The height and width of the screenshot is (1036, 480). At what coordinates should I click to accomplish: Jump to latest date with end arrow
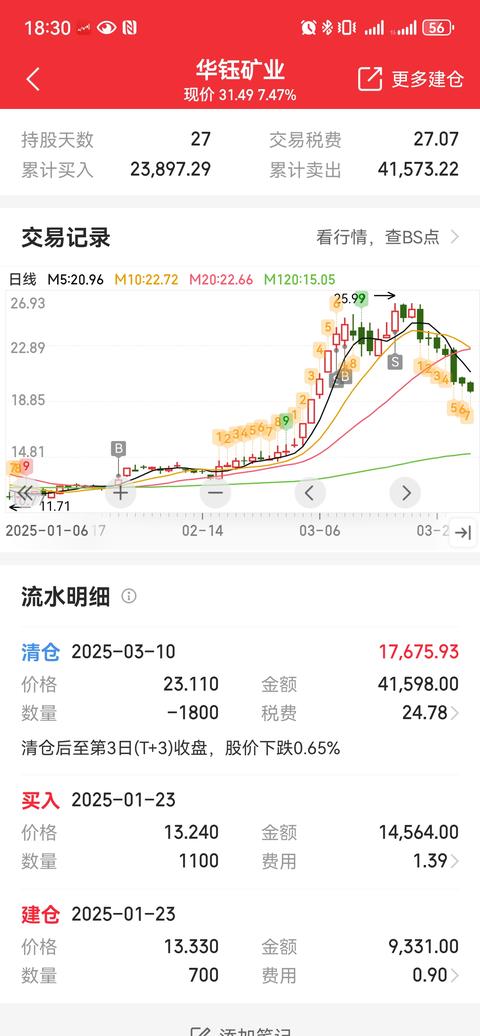[x=463, y=532]
